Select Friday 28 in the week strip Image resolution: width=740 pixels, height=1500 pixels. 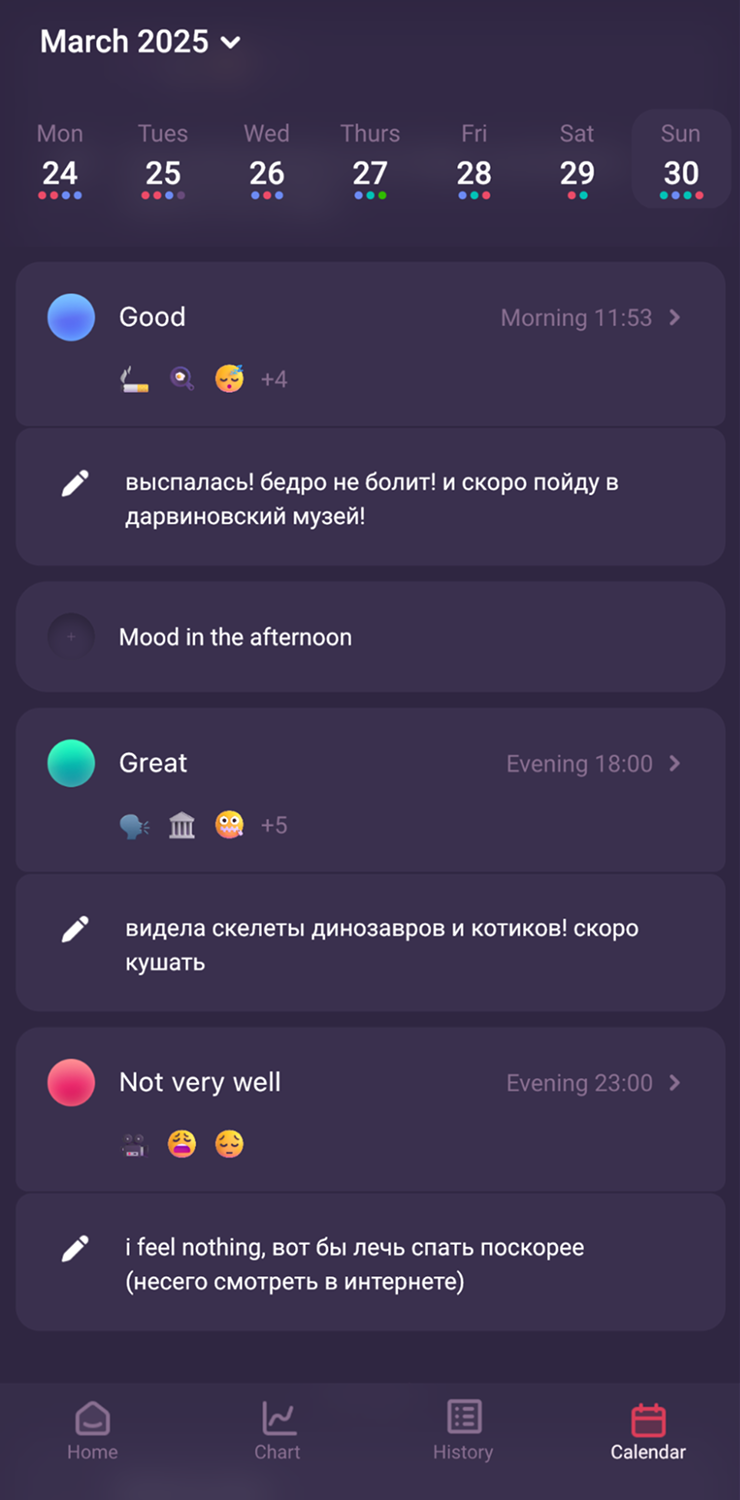pos(474,160)
